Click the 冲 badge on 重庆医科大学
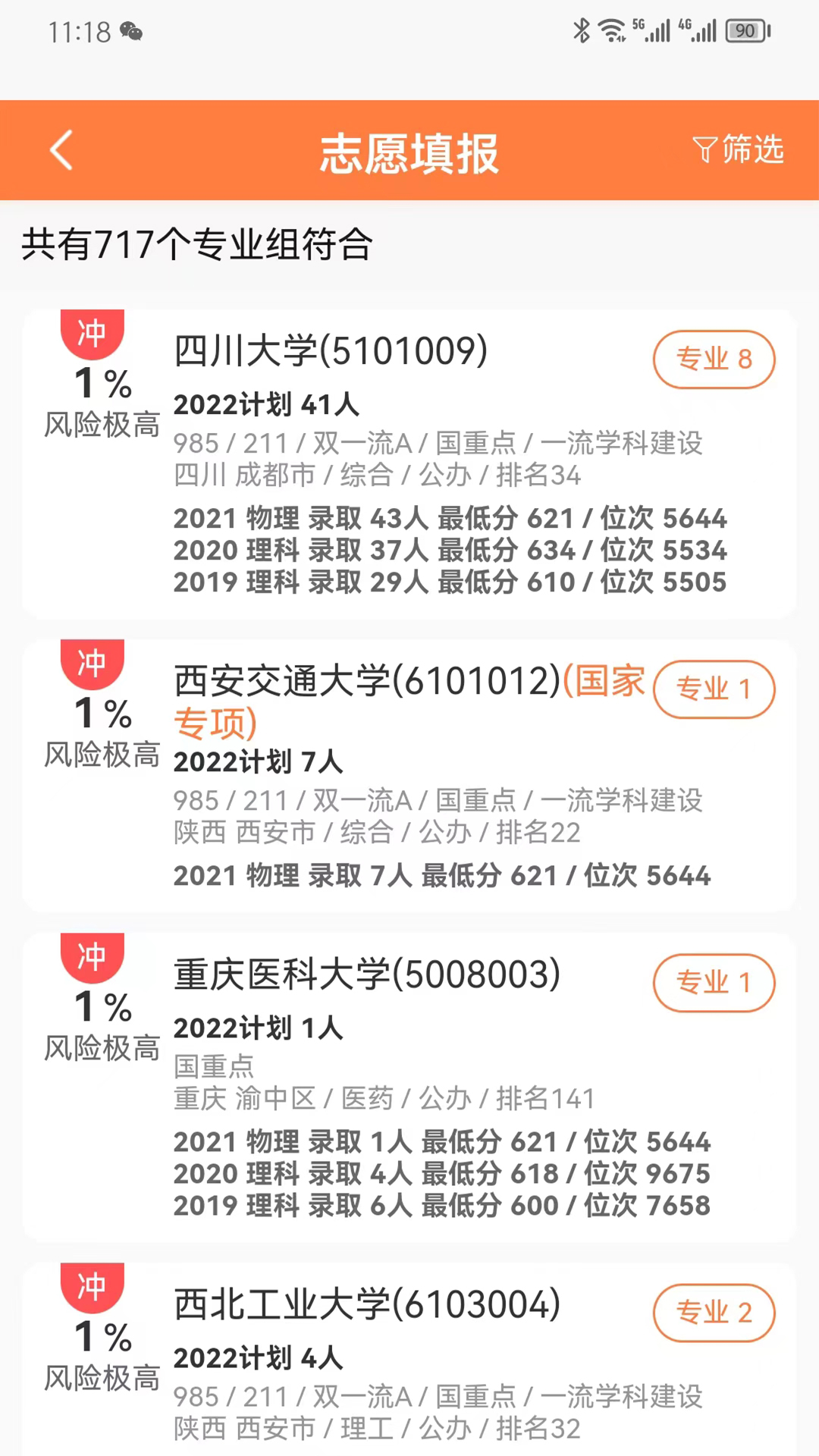This screenshot has width=819, height=1456. tap(93, 957)
